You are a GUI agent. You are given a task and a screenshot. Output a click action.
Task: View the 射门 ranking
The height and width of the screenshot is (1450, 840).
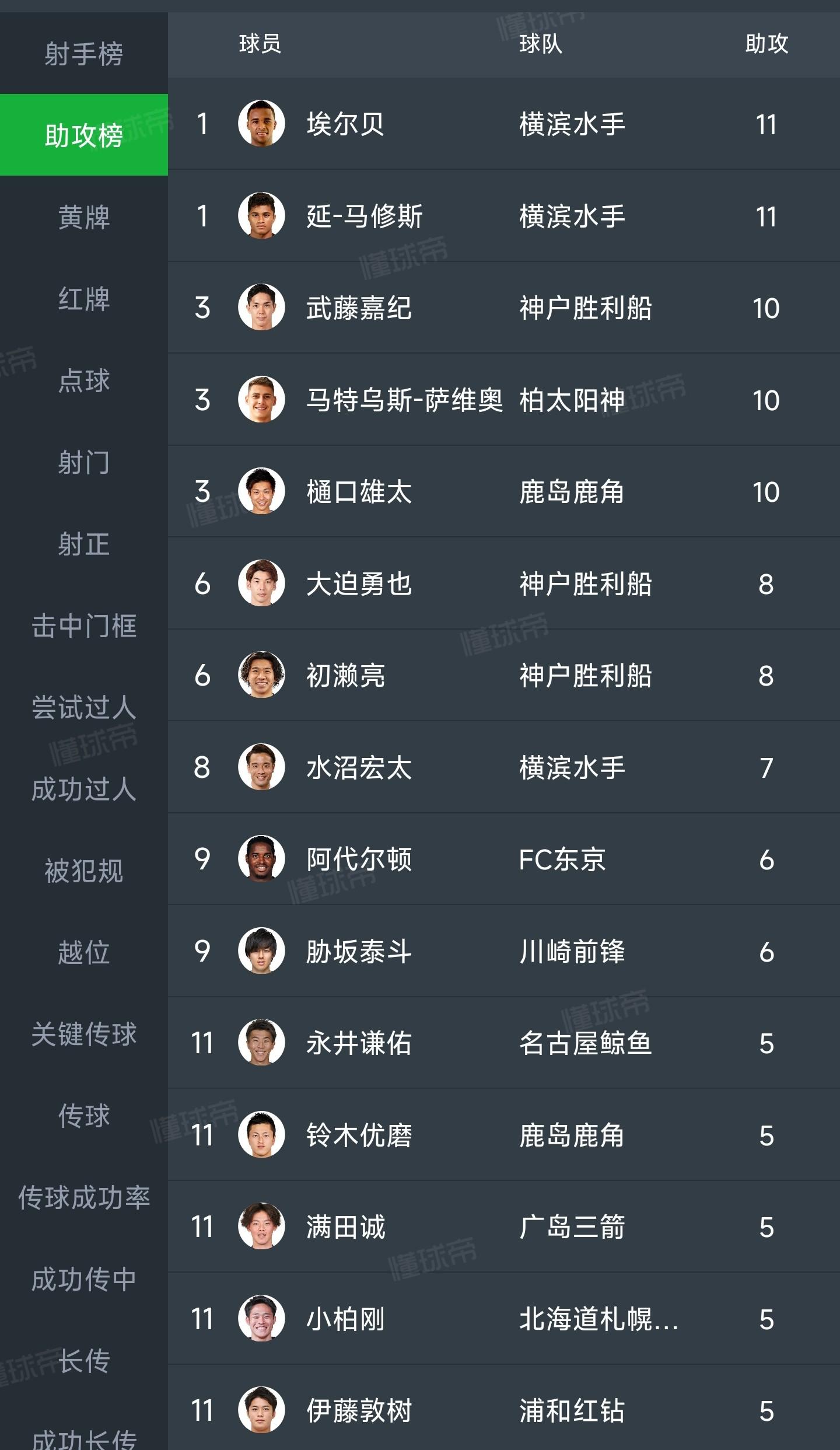click(x=83, y=462)
